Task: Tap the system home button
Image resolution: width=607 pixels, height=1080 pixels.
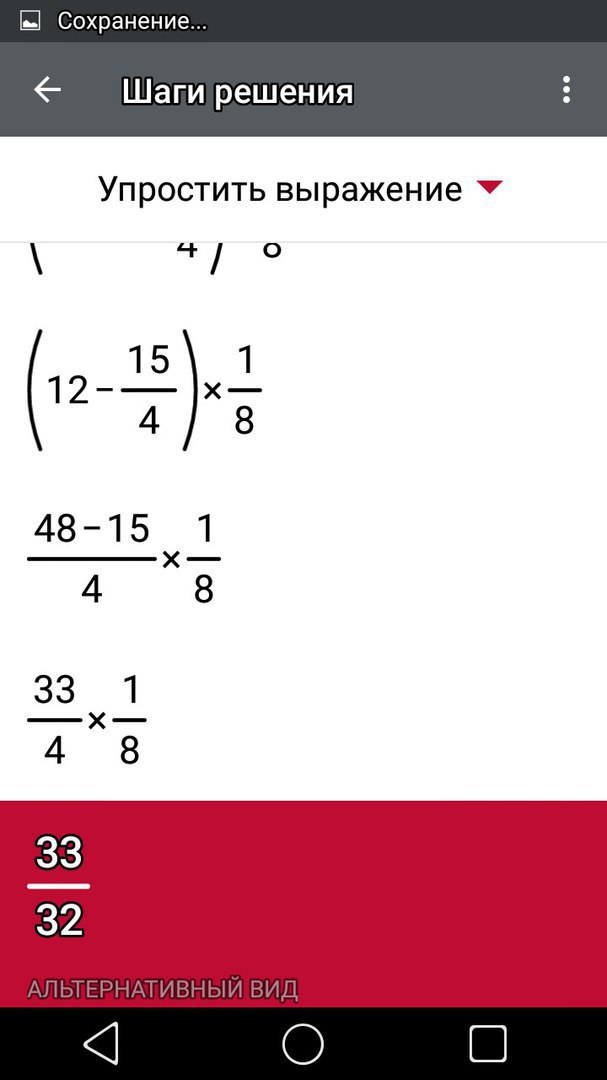Action: tap(303, 1043)
